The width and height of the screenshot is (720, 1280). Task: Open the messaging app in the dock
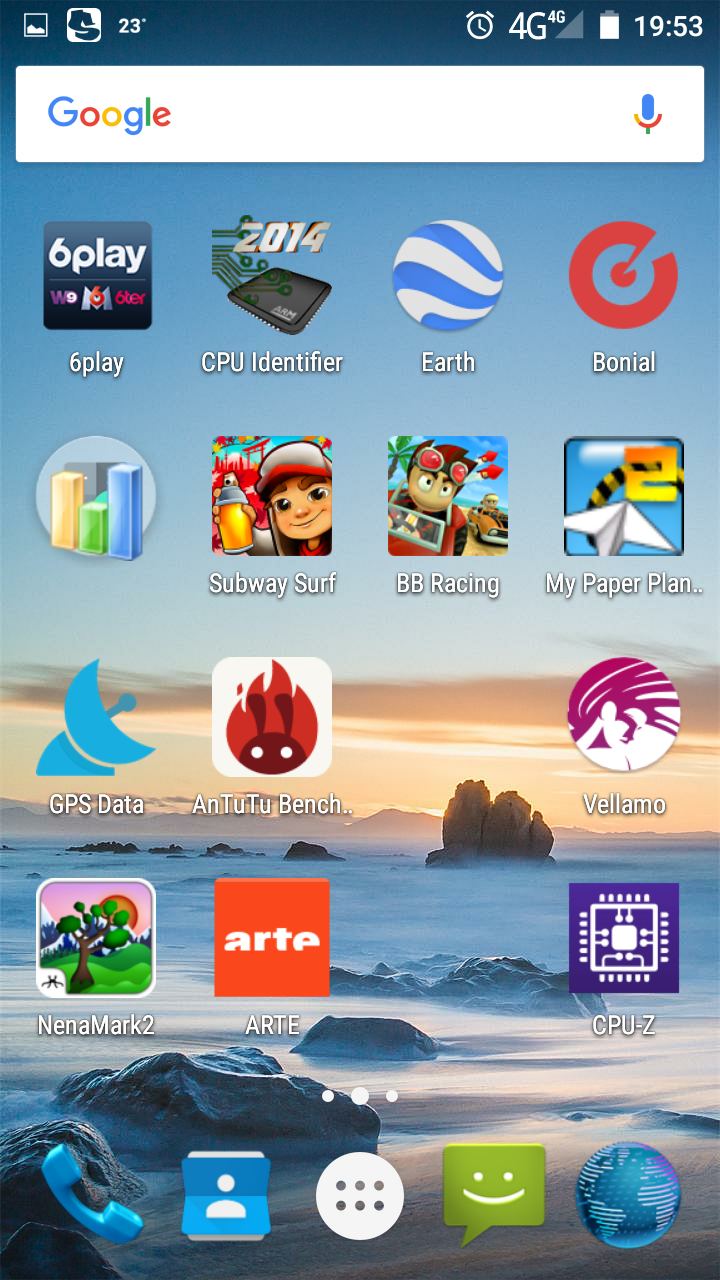(x=494, y=1195)
